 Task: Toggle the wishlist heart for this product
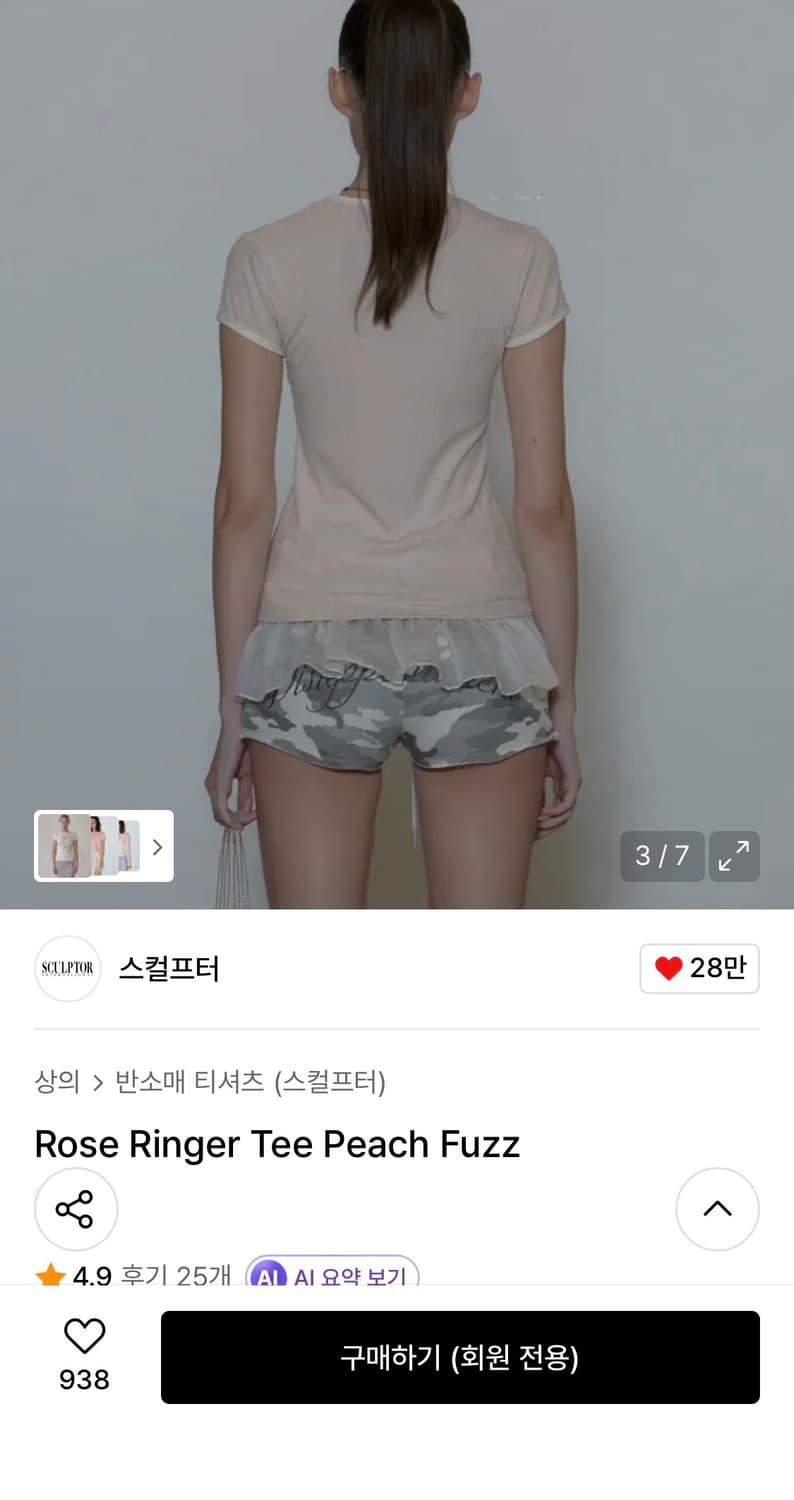click(84, 1334)
